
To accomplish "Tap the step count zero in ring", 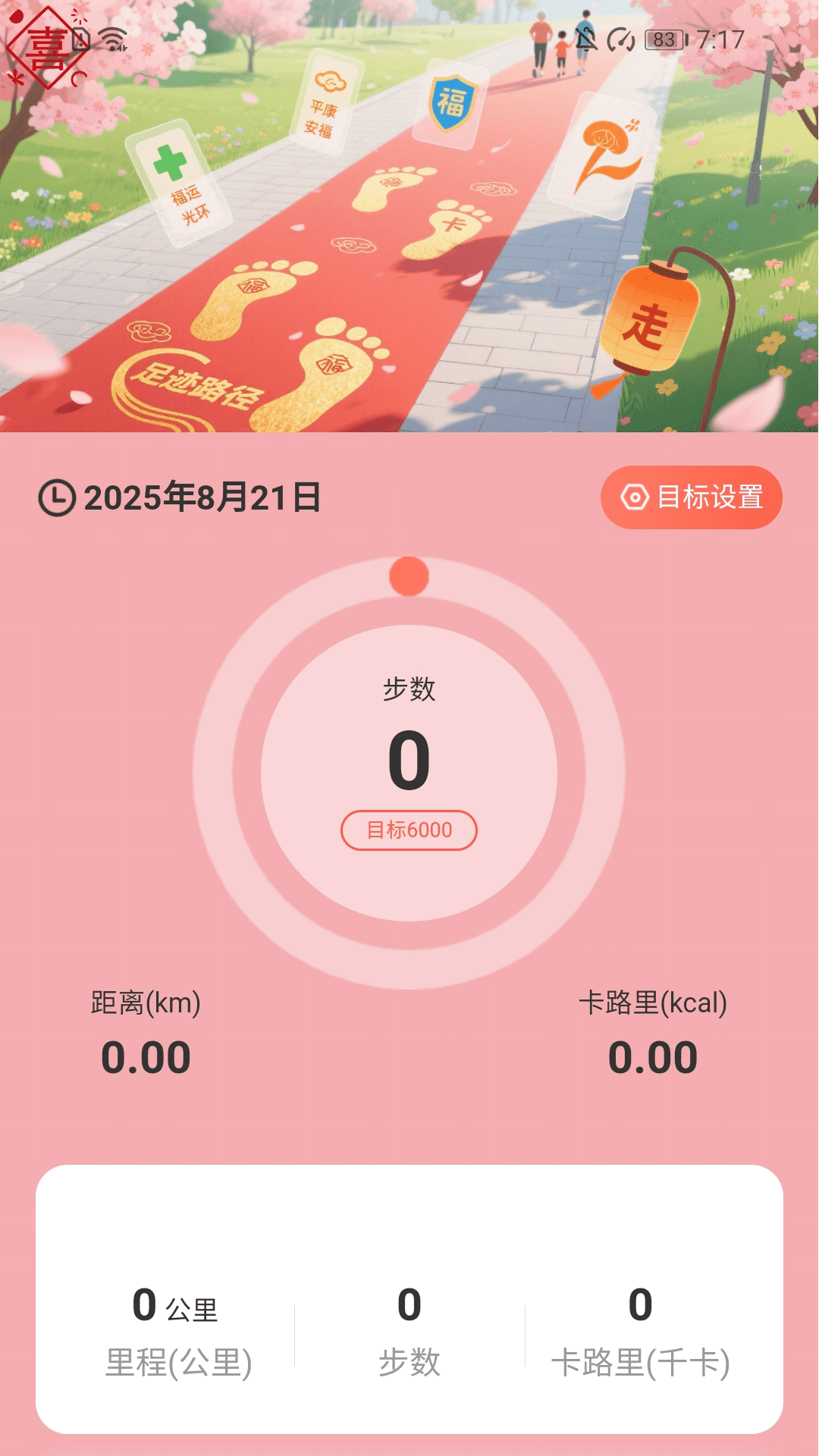I will [x=409, y=762].
